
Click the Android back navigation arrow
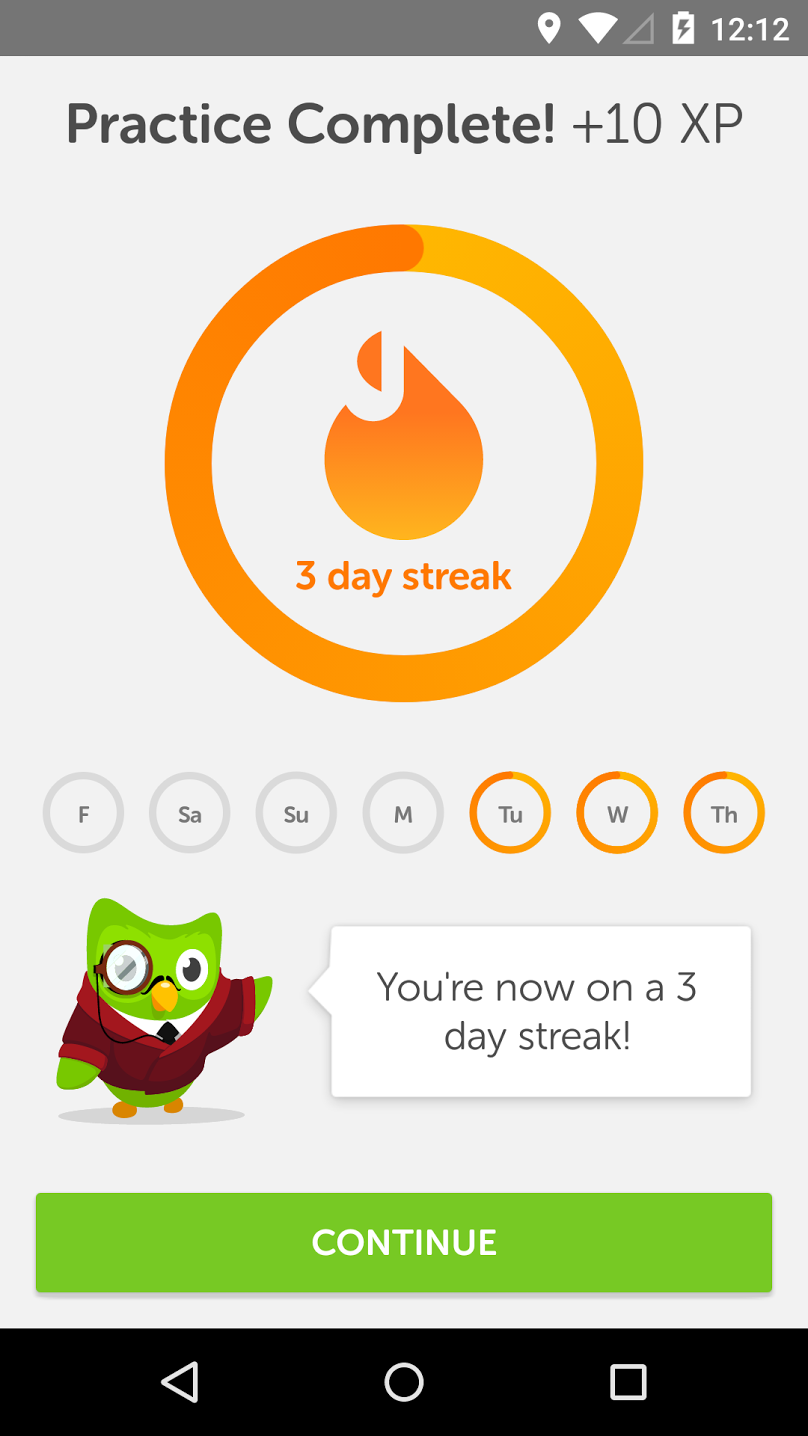(181, 1383)
